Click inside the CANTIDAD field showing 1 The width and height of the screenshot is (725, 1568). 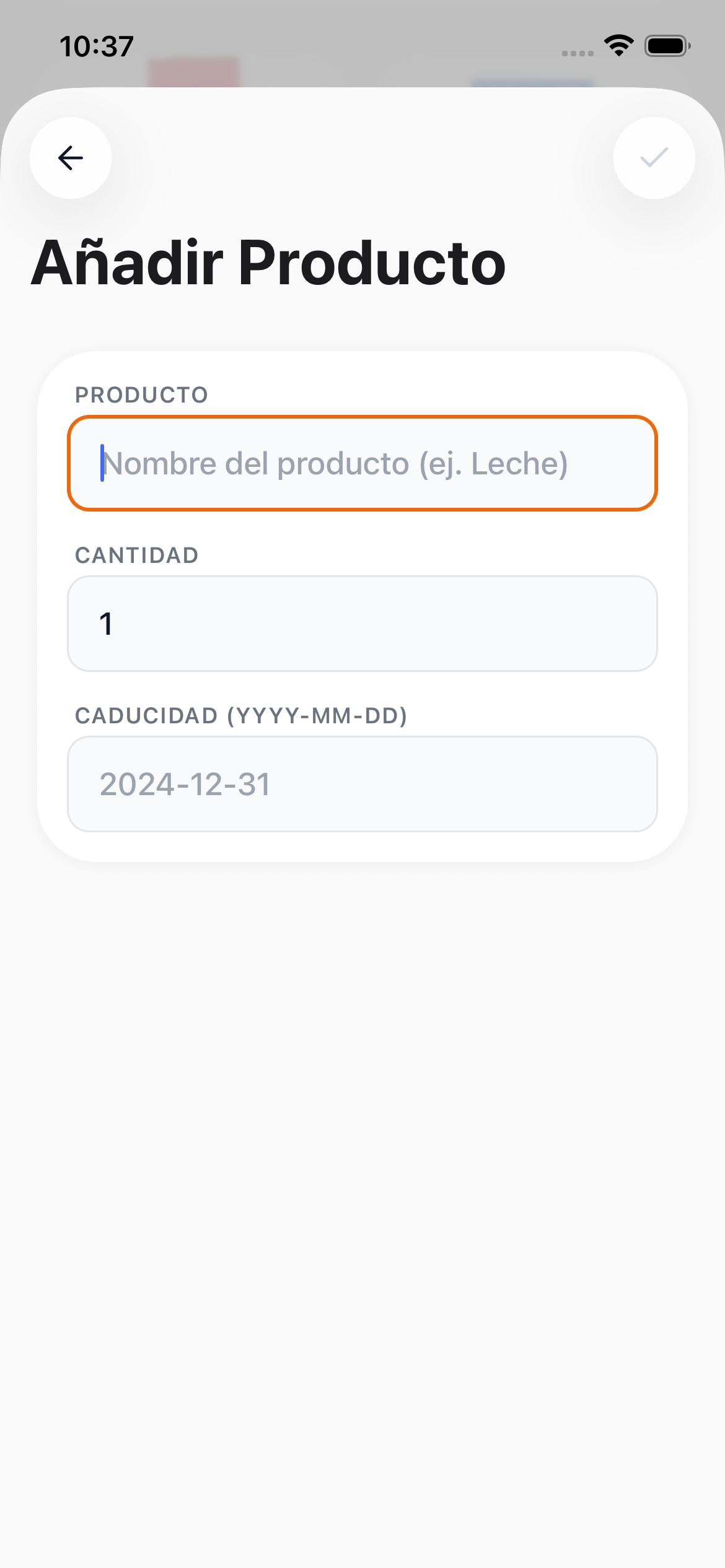coord(362,624)
